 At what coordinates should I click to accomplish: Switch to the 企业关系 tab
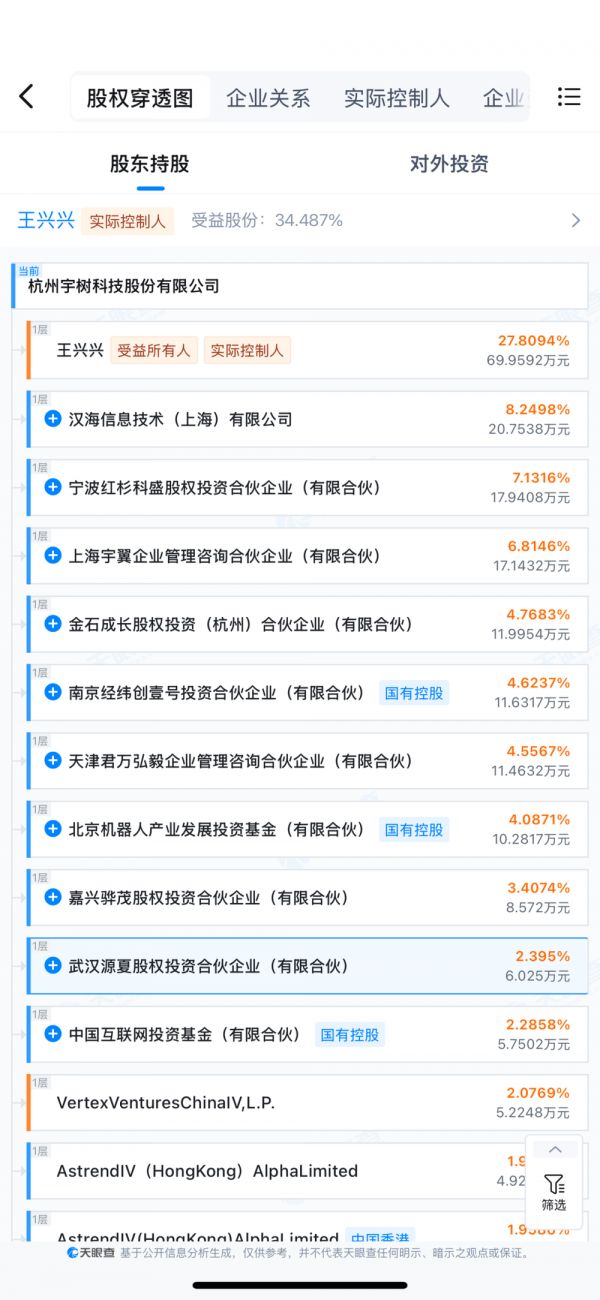point(268,98)
